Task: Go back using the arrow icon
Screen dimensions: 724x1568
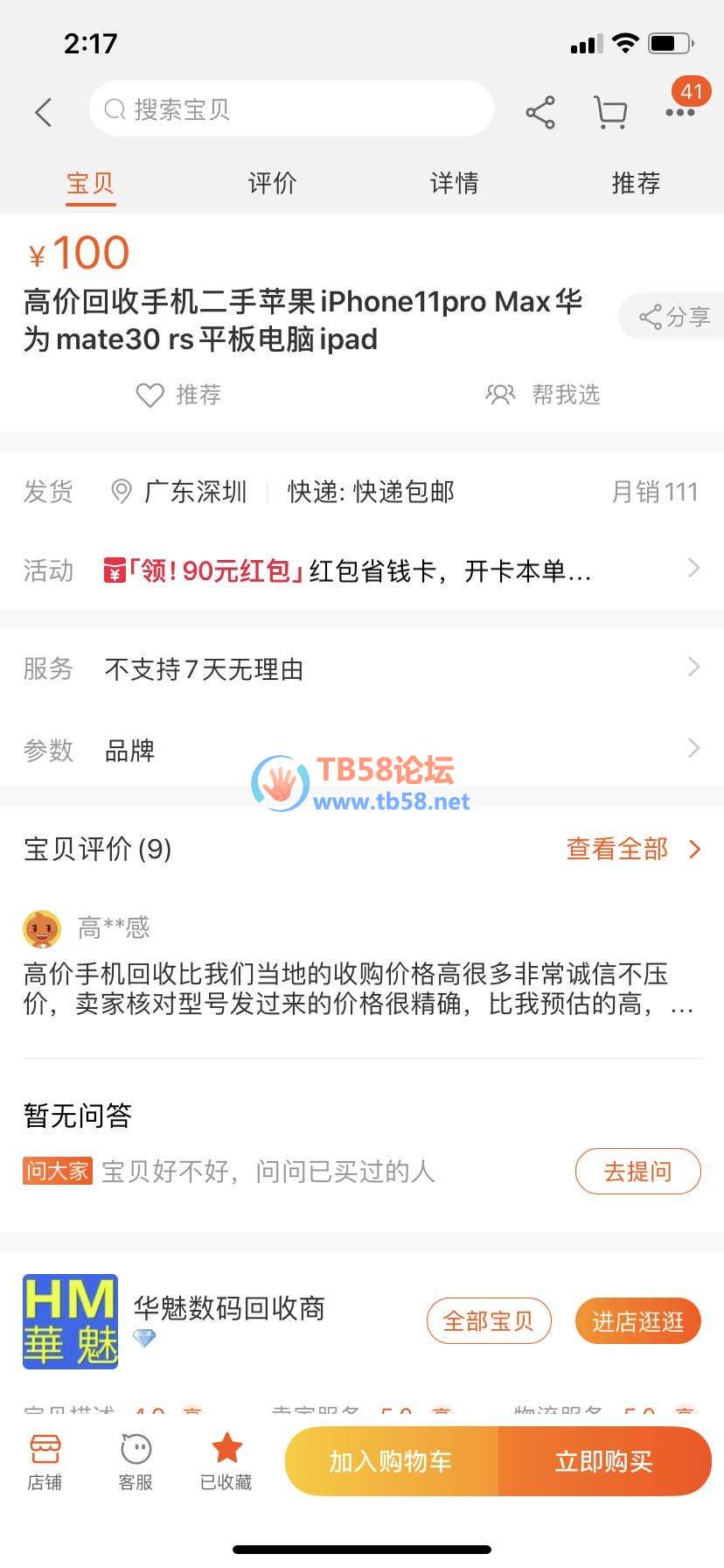Action: click(x=44, y=112)
